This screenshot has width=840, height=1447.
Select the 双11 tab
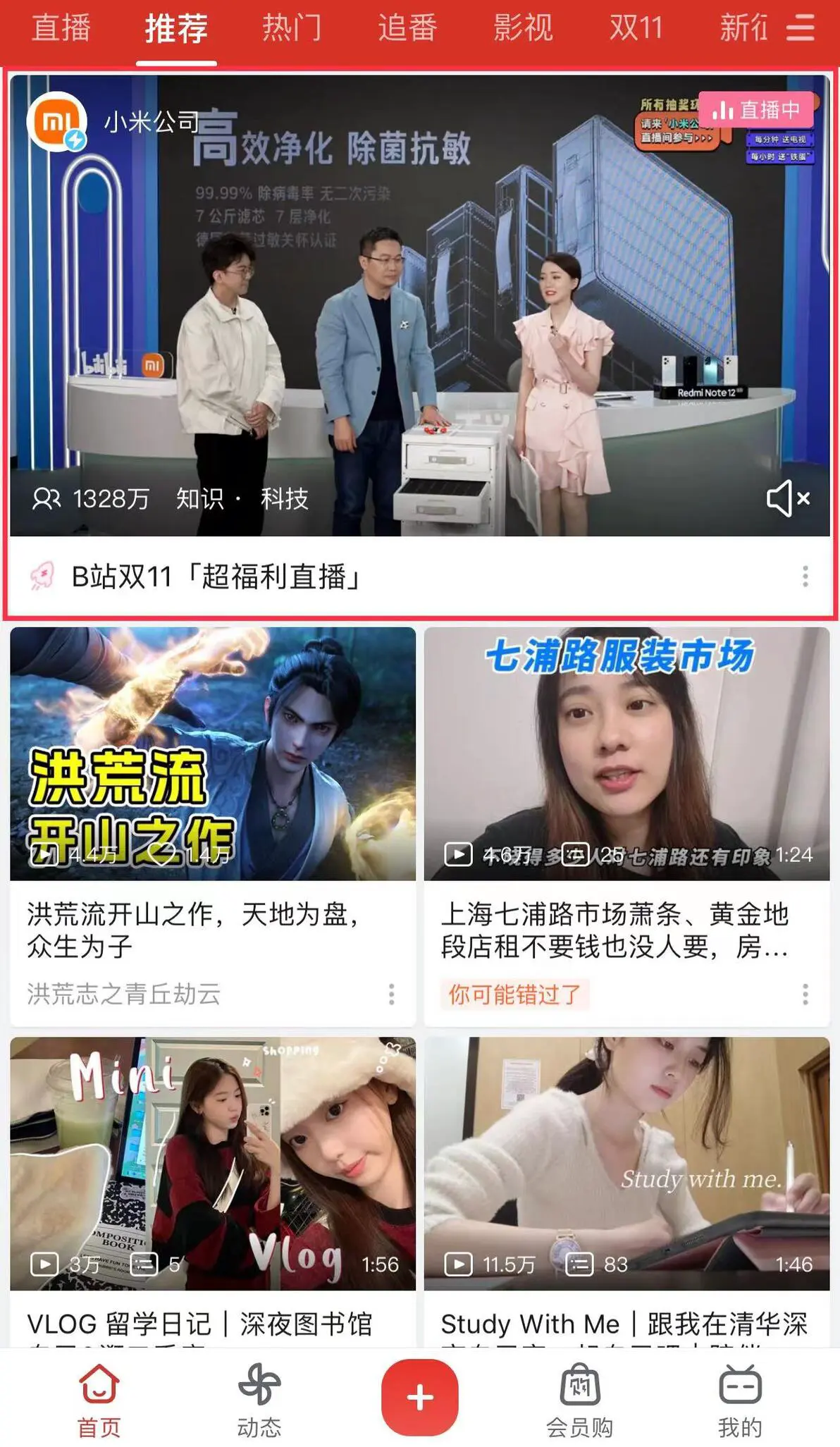tap(636, 29)
